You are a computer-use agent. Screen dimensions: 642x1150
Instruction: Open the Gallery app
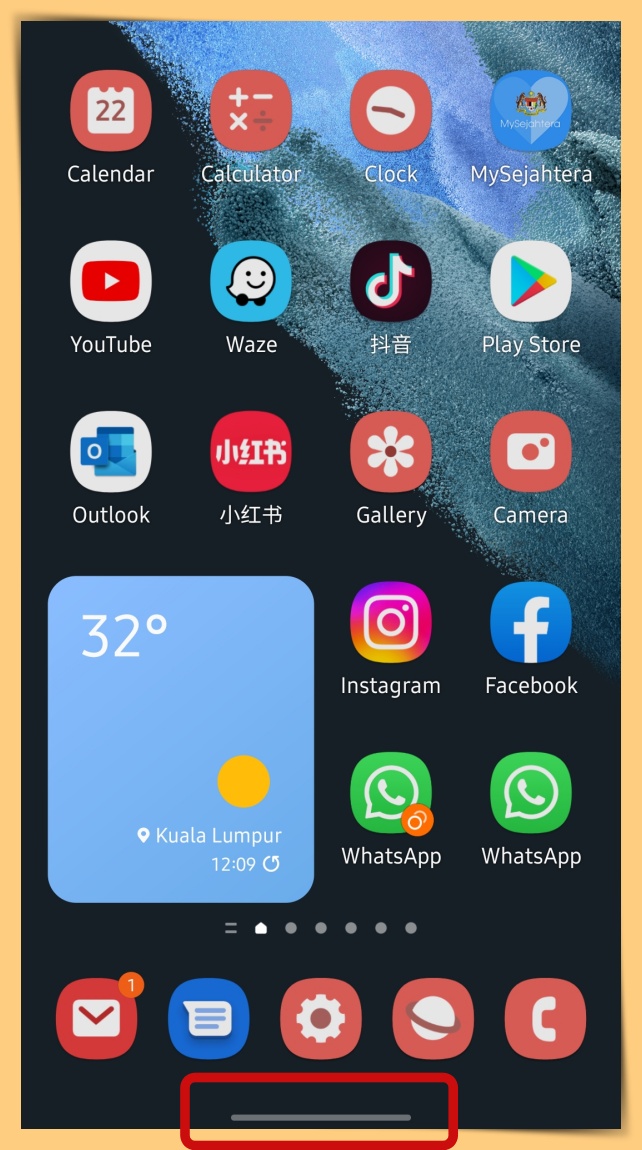tap(391, 452)
